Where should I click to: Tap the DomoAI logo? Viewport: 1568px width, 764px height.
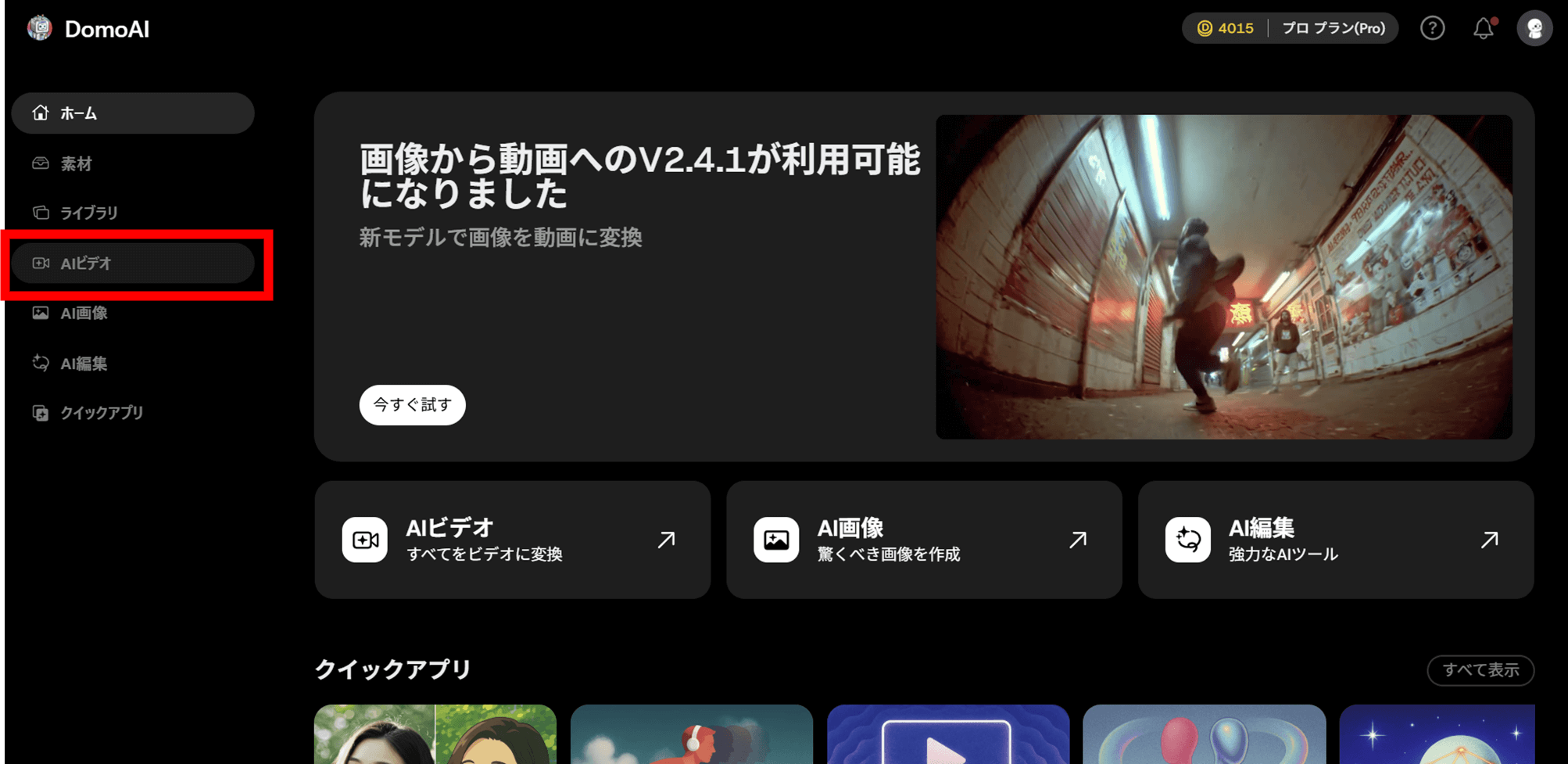pyautogui.click(x=88, y=29)
